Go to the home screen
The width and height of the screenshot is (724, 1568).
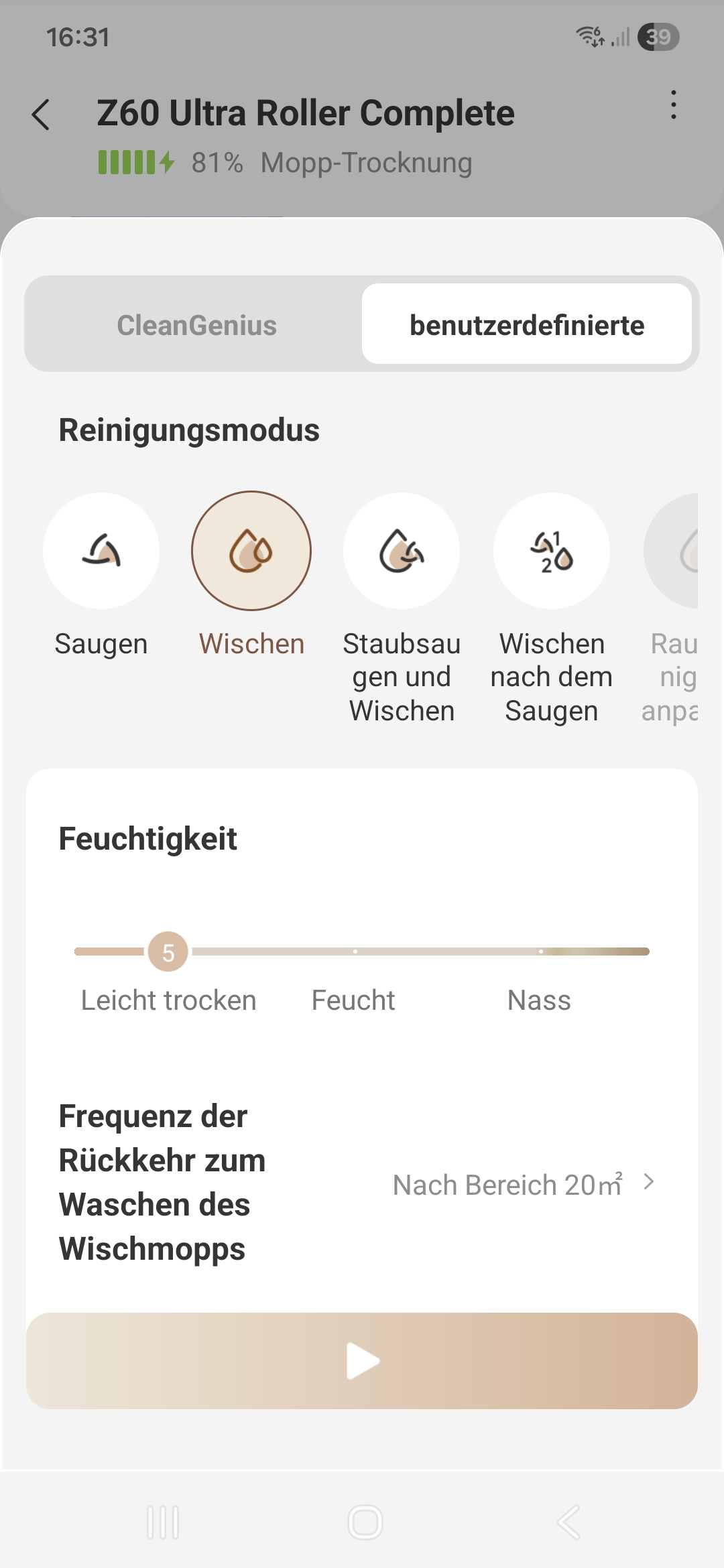coord(365,1522)
